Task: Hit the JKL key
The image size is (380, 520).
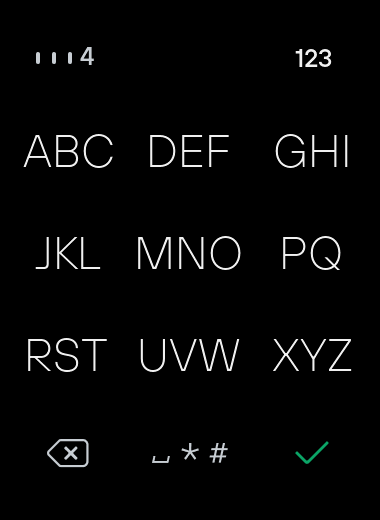Action: pyautogui.click(x=68, y=253)
